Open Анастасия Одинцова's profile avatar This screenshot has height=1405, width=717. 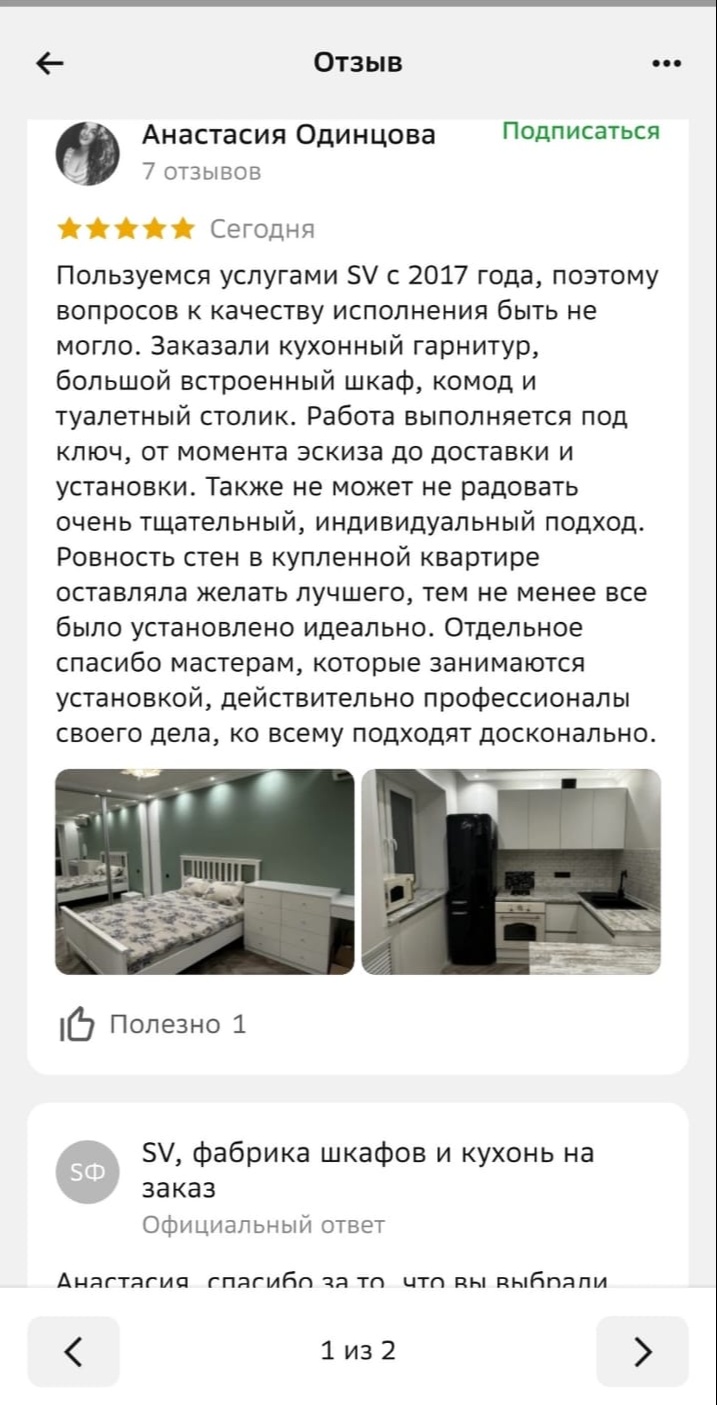(x=87, y=153)
